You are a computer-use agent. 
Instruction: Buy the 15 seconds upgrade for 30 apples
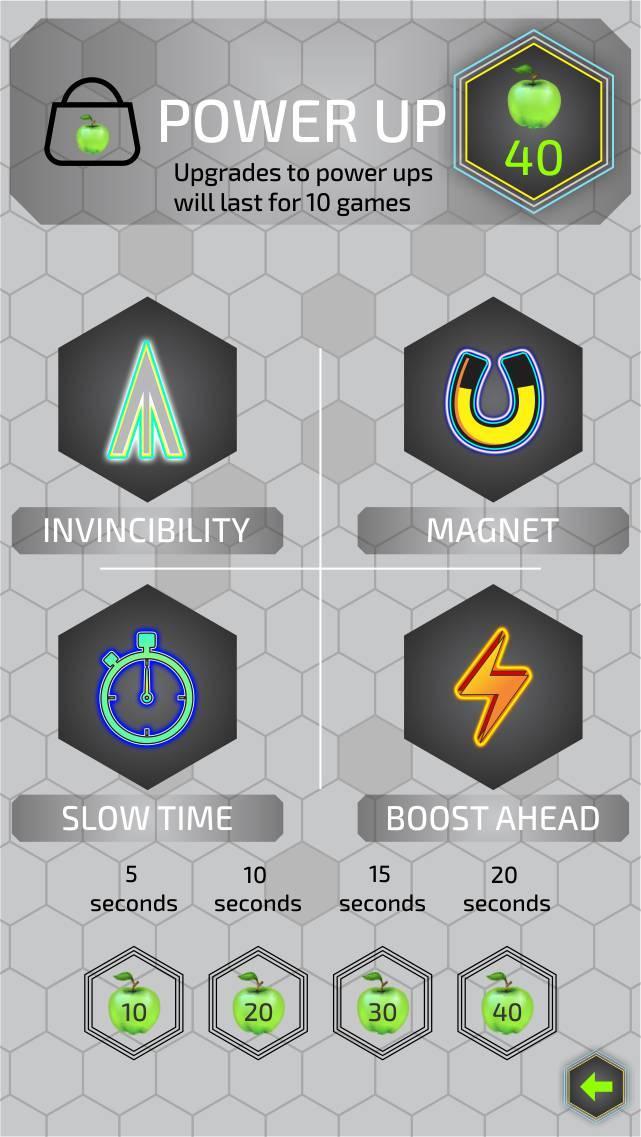[382, 1004]
